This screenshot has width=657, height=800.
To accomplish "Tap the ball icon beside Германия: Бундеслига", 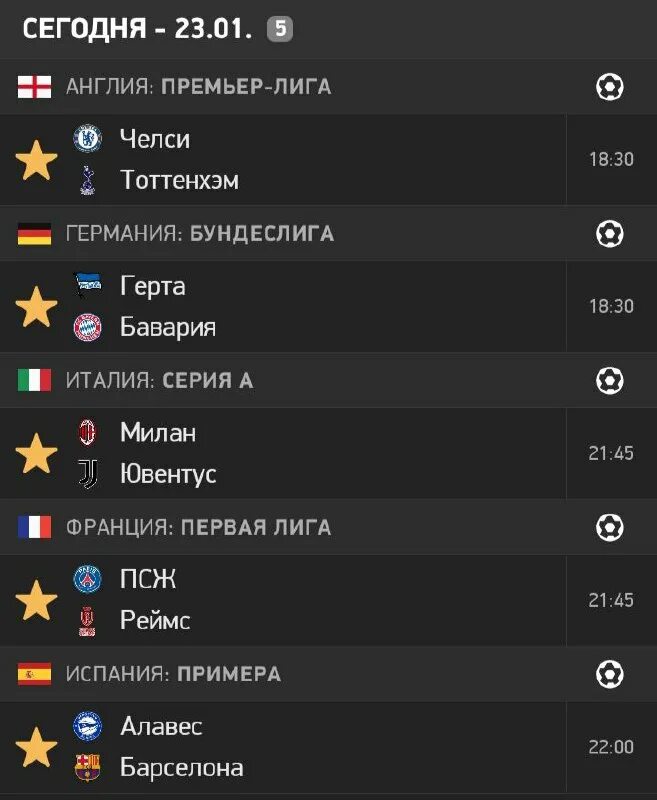I will (x=609, y=234).
